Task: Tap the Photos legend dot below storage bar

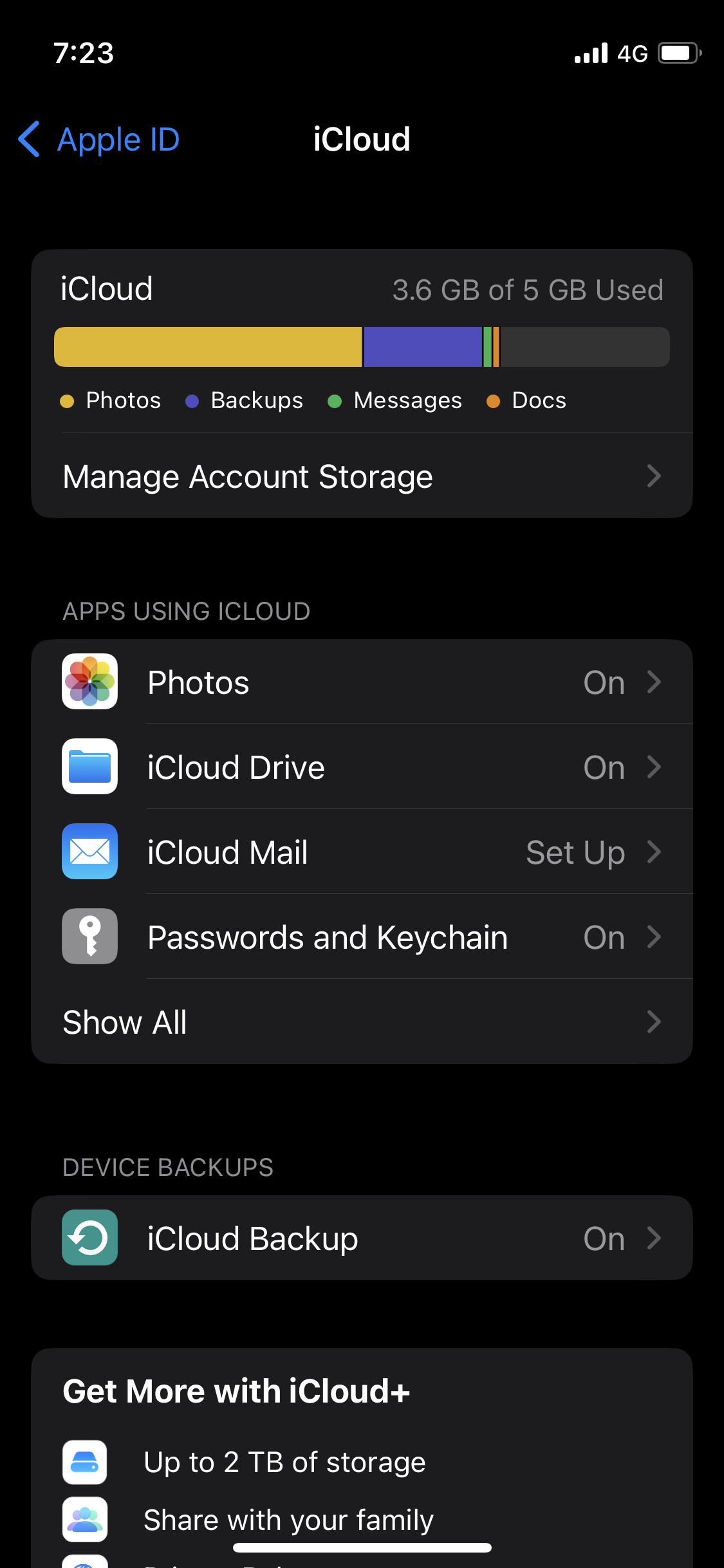Action: [68, 400]
